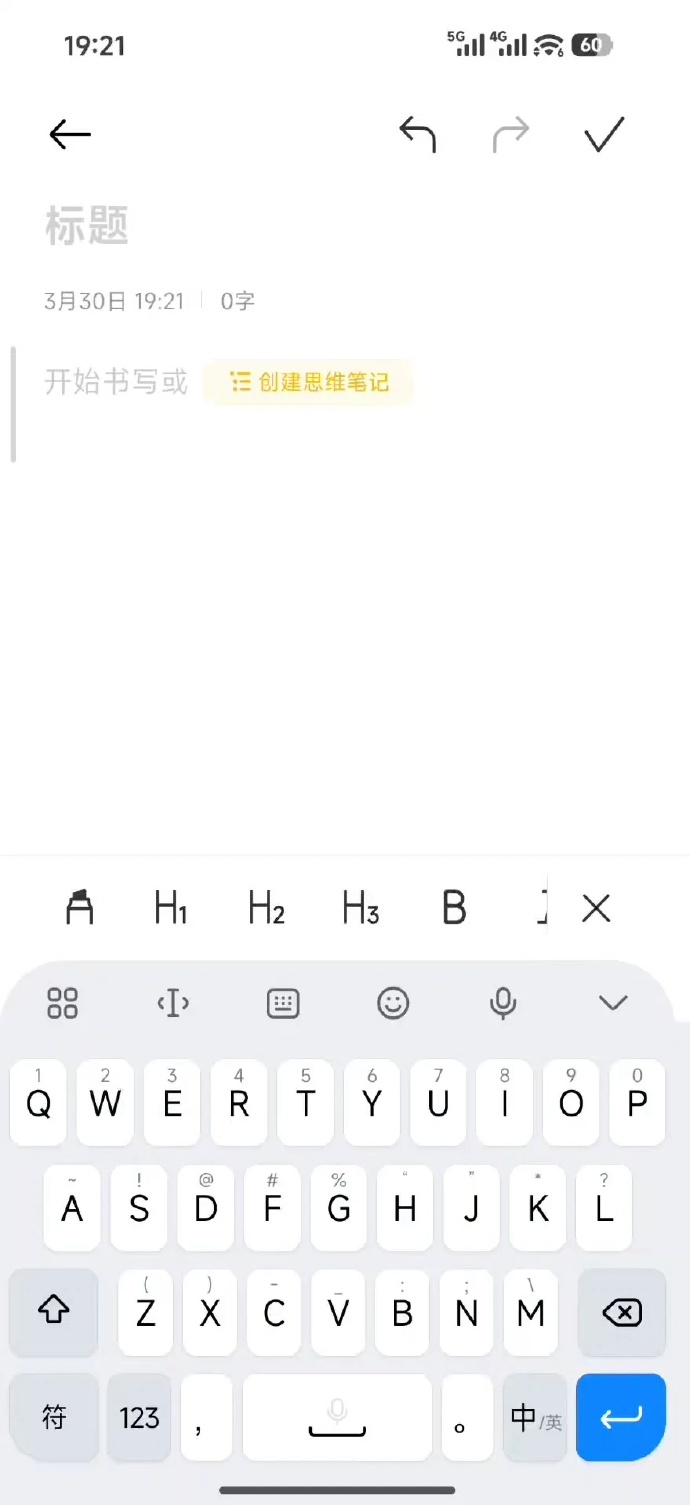Screen dimensions: 690x1505
Task: Apply H1 heading style
Action: (x=171, y=908)
